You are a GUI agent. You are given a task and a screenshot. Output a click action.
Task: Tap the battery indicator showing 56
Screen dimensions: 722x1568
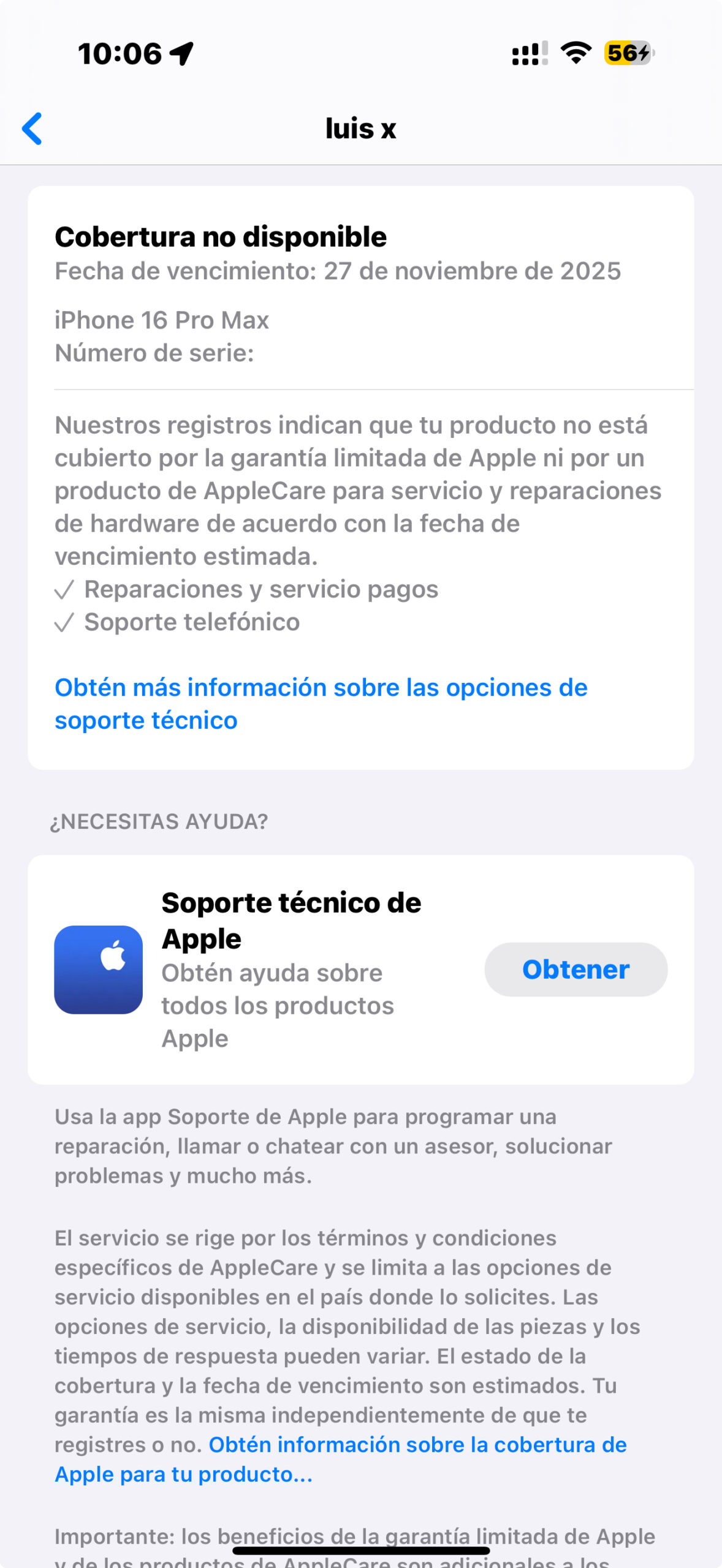pos(626,55)
